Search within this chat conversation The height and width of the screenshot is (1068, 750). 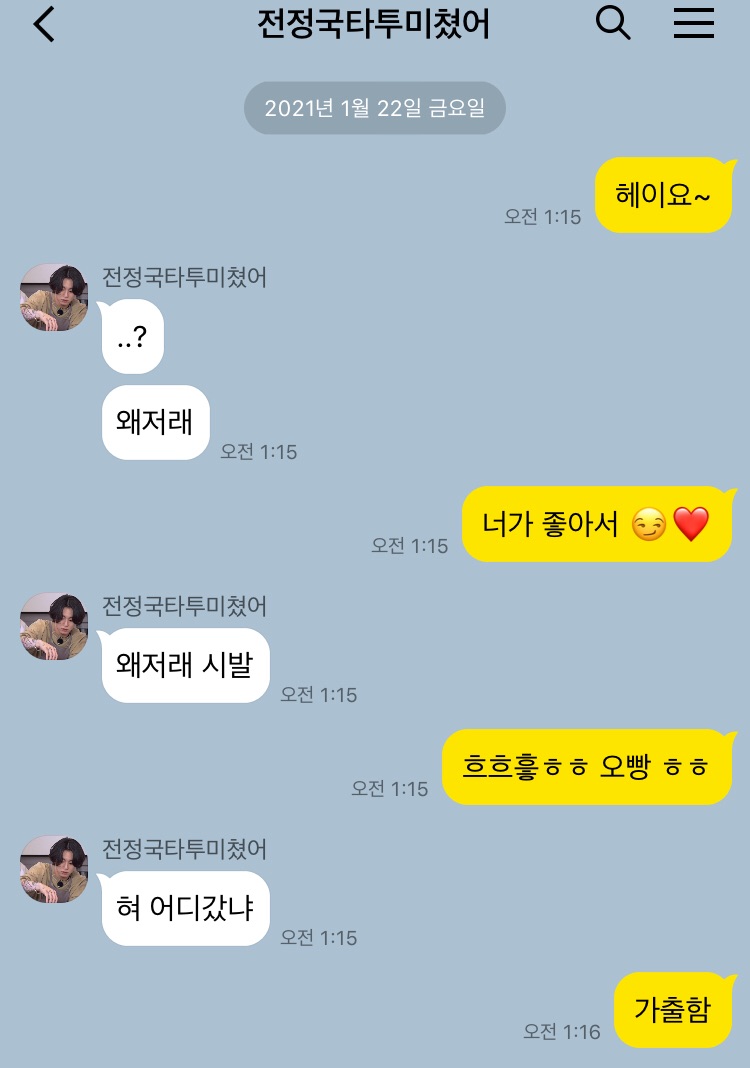[613, 23]
